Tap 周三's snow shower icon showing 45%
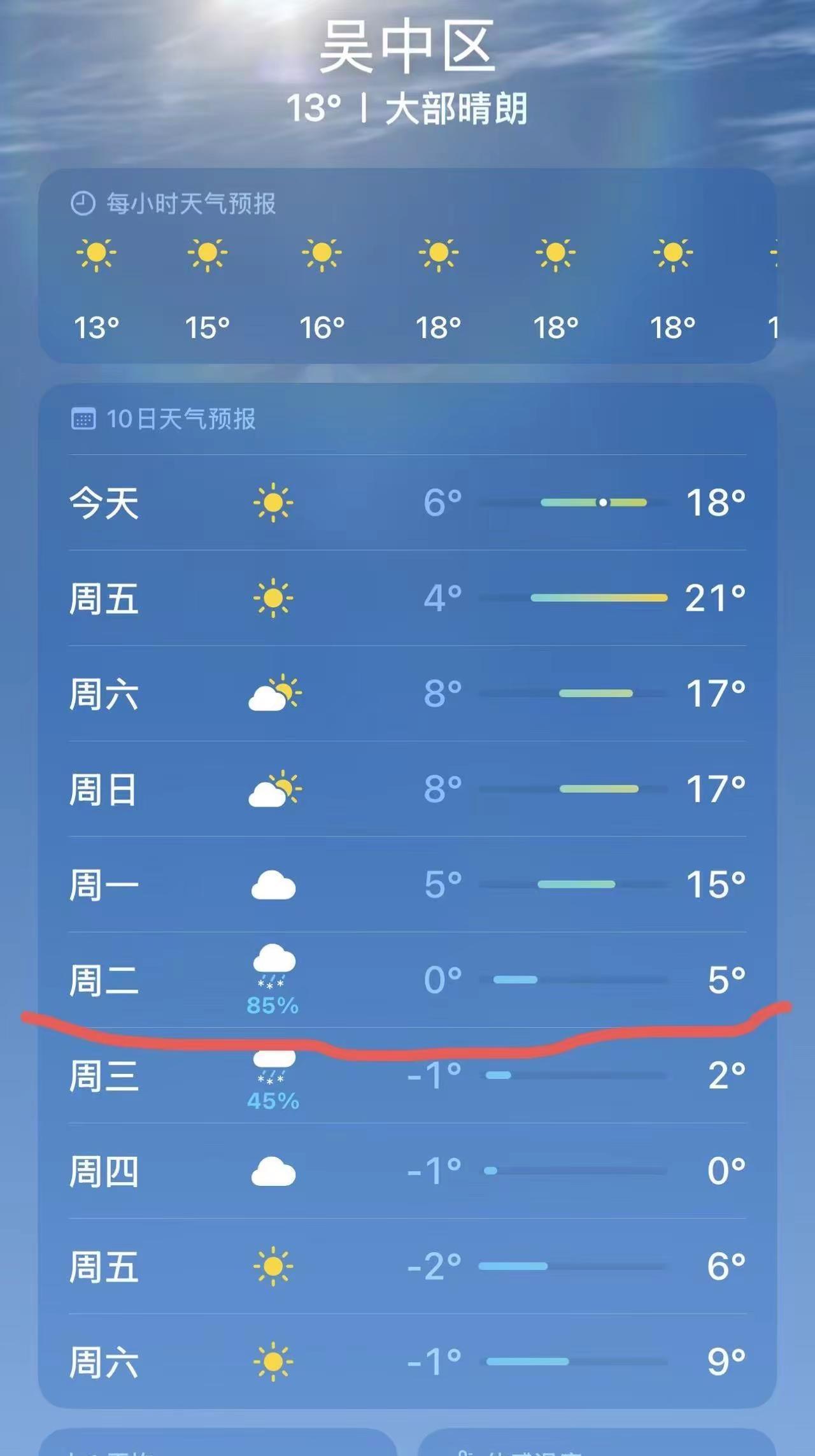 pos(274,1076)
